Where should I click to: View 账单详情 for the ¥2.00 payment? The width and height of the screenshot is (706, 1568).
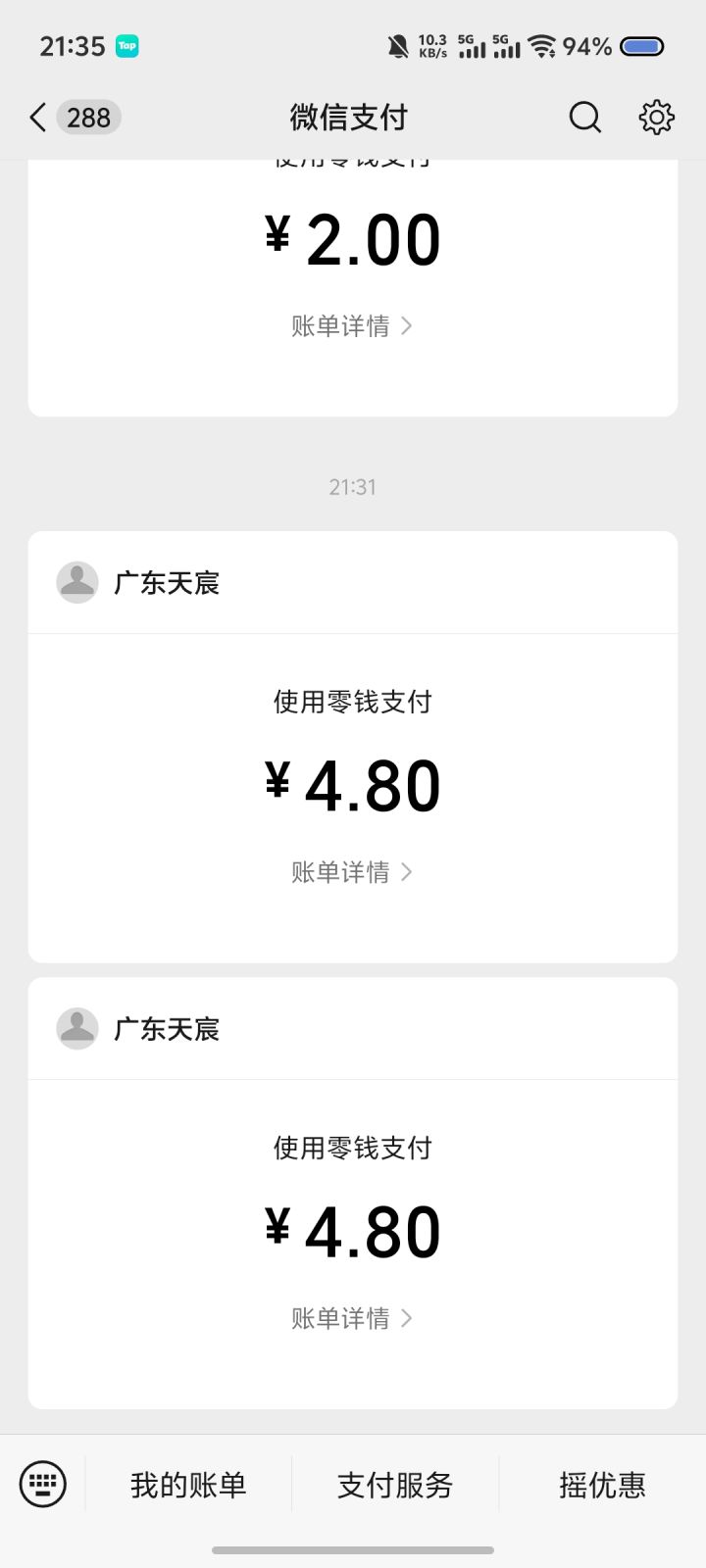coord(352,325)
